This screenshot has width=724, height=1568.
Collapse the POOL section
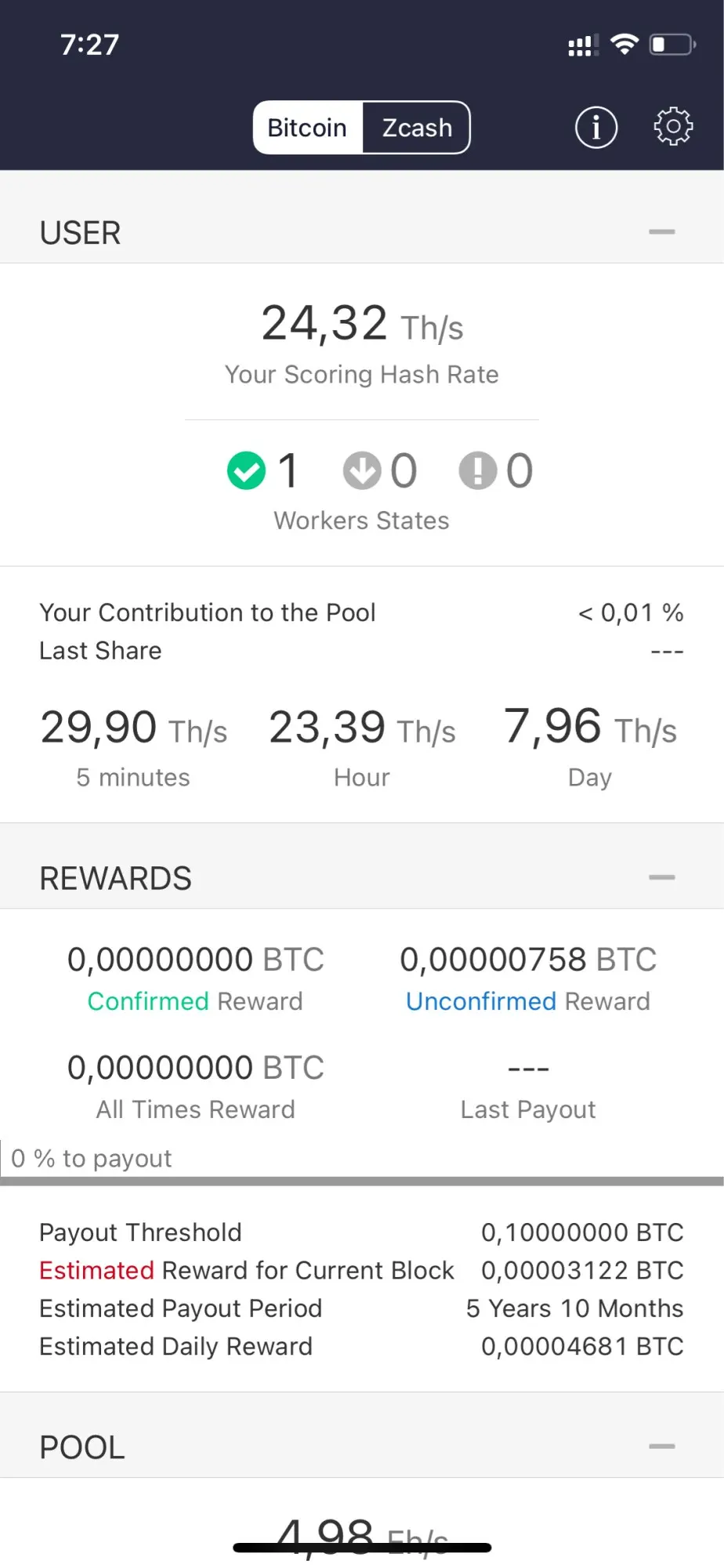tap(662, 1446)
